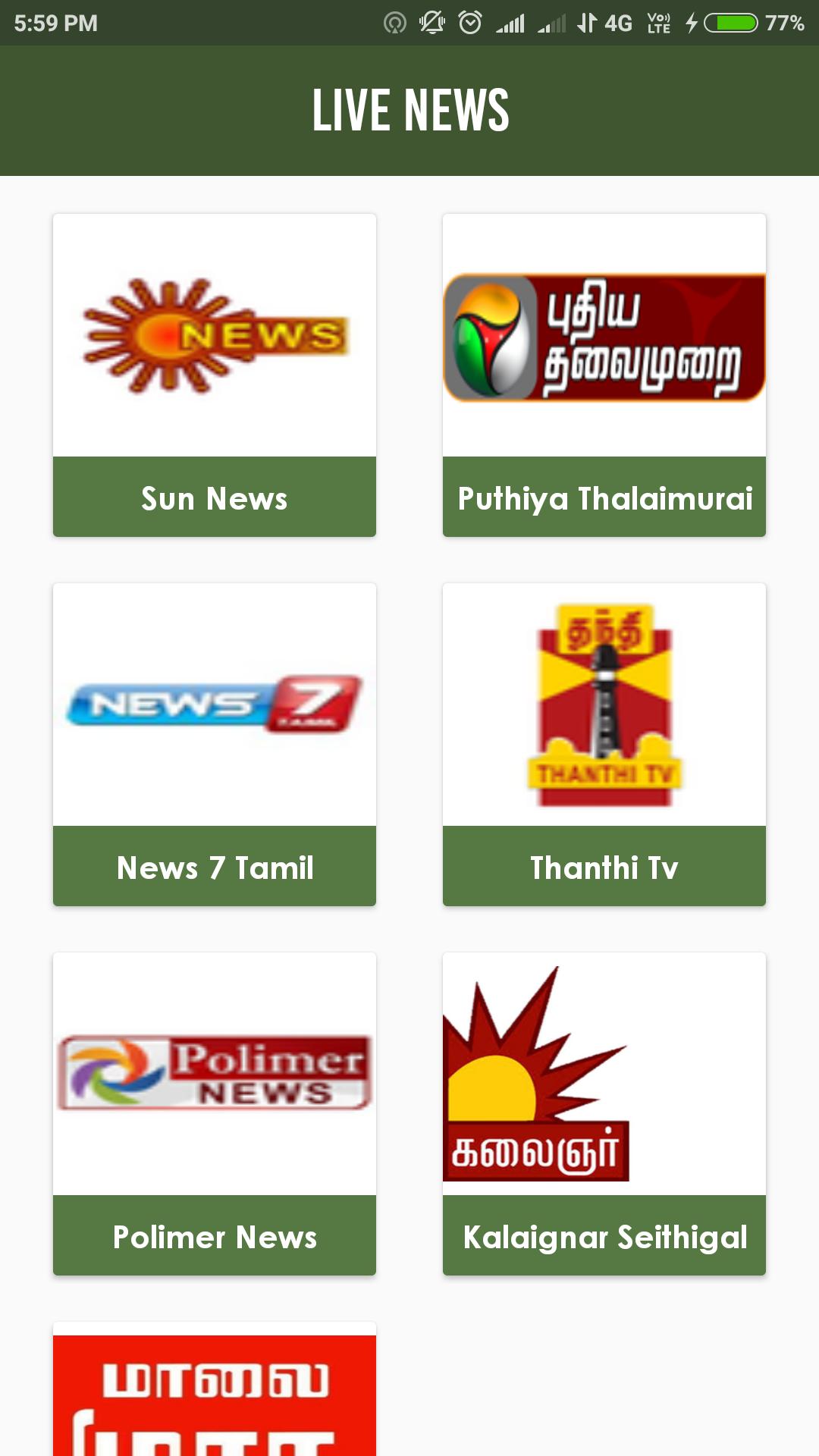The width and height of the screenshot is (819, 1456).
Task: Tap the LIVE NEWS title header
Action: pyautogui.click(x=409, y=111)
